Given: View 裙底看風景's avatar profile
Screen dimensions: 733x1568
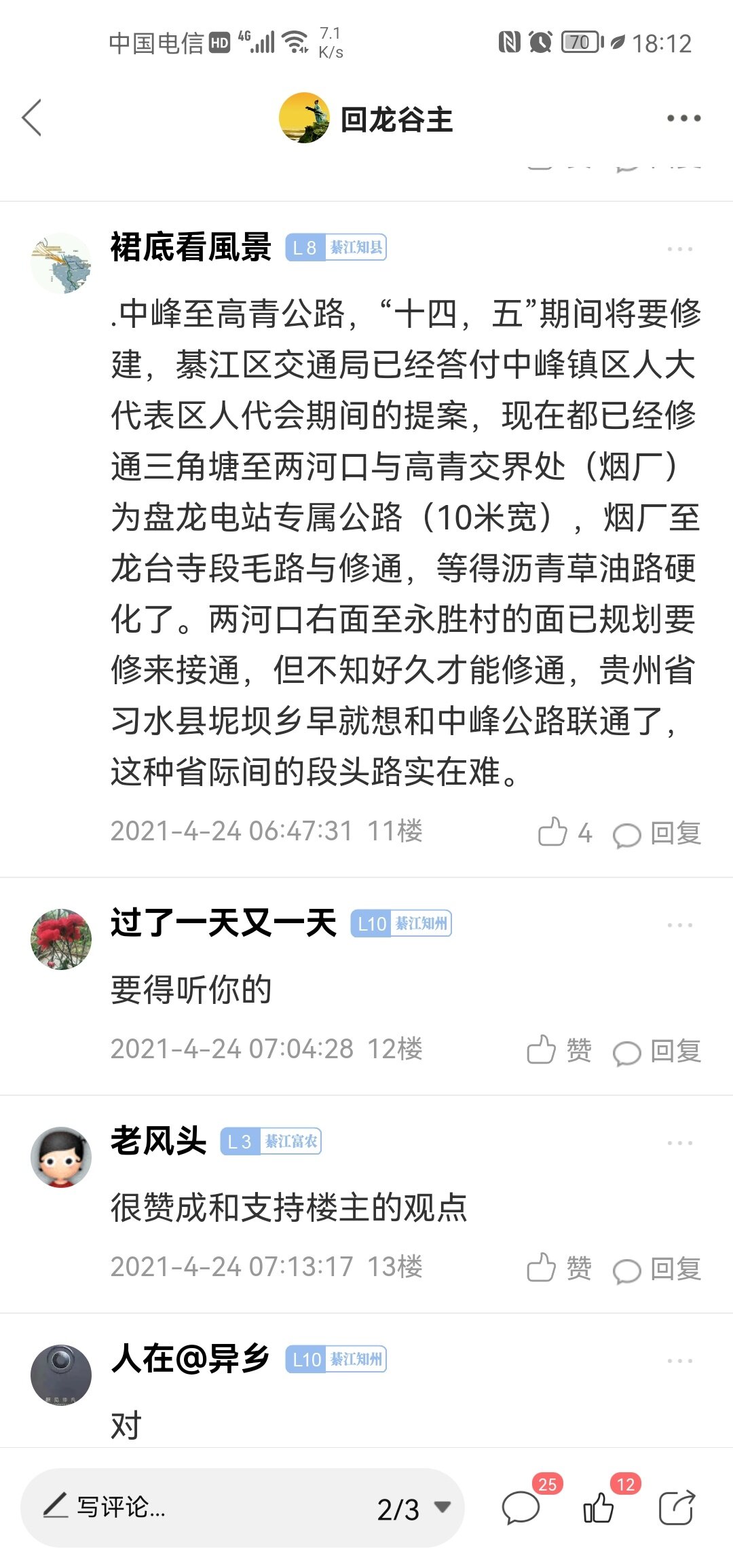Looking at the screenshot, I should 61,263.
